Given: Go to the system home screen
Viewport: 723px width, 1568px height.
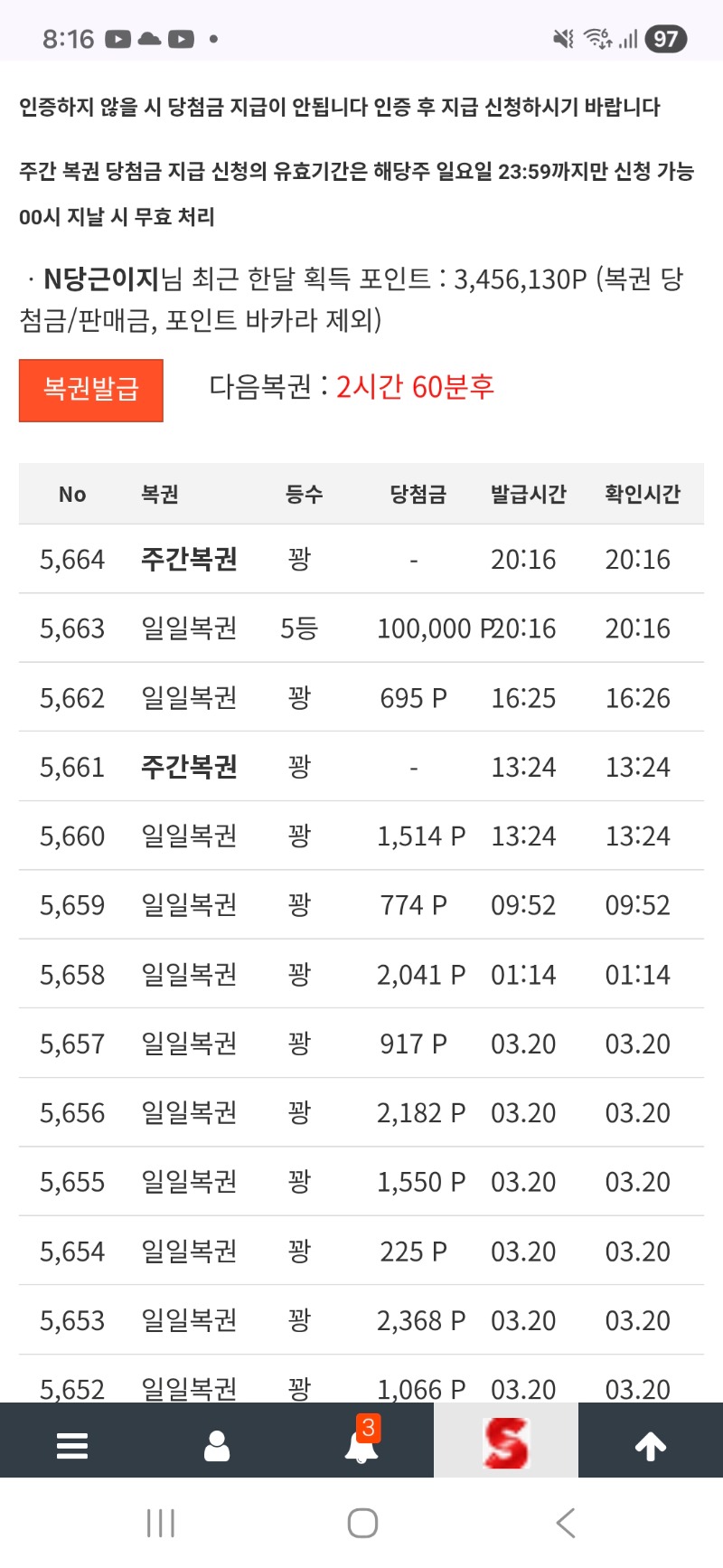Looking at the screenshot, I should (362, 1523).
